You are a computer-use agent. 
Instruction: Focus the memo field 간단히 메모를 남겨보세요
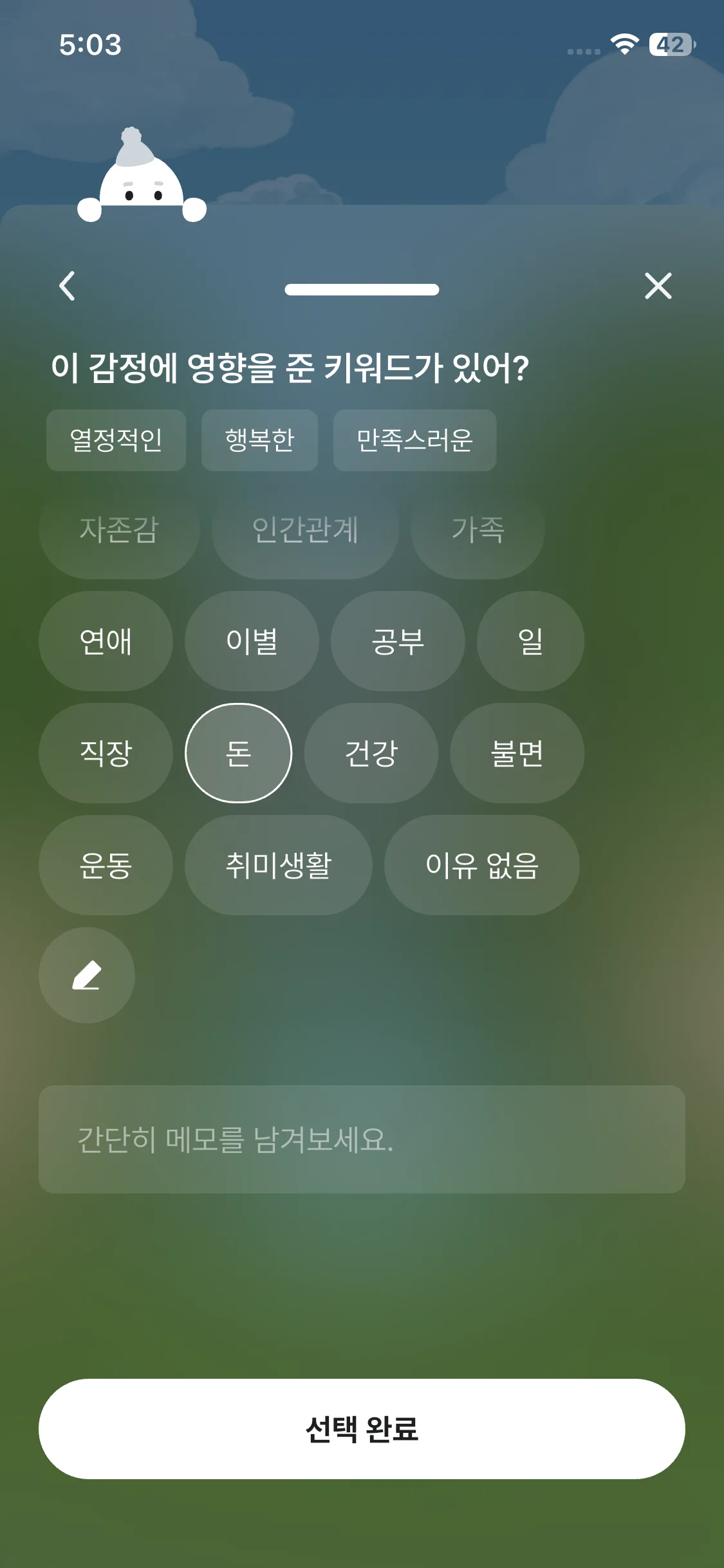click(362, 1139)
